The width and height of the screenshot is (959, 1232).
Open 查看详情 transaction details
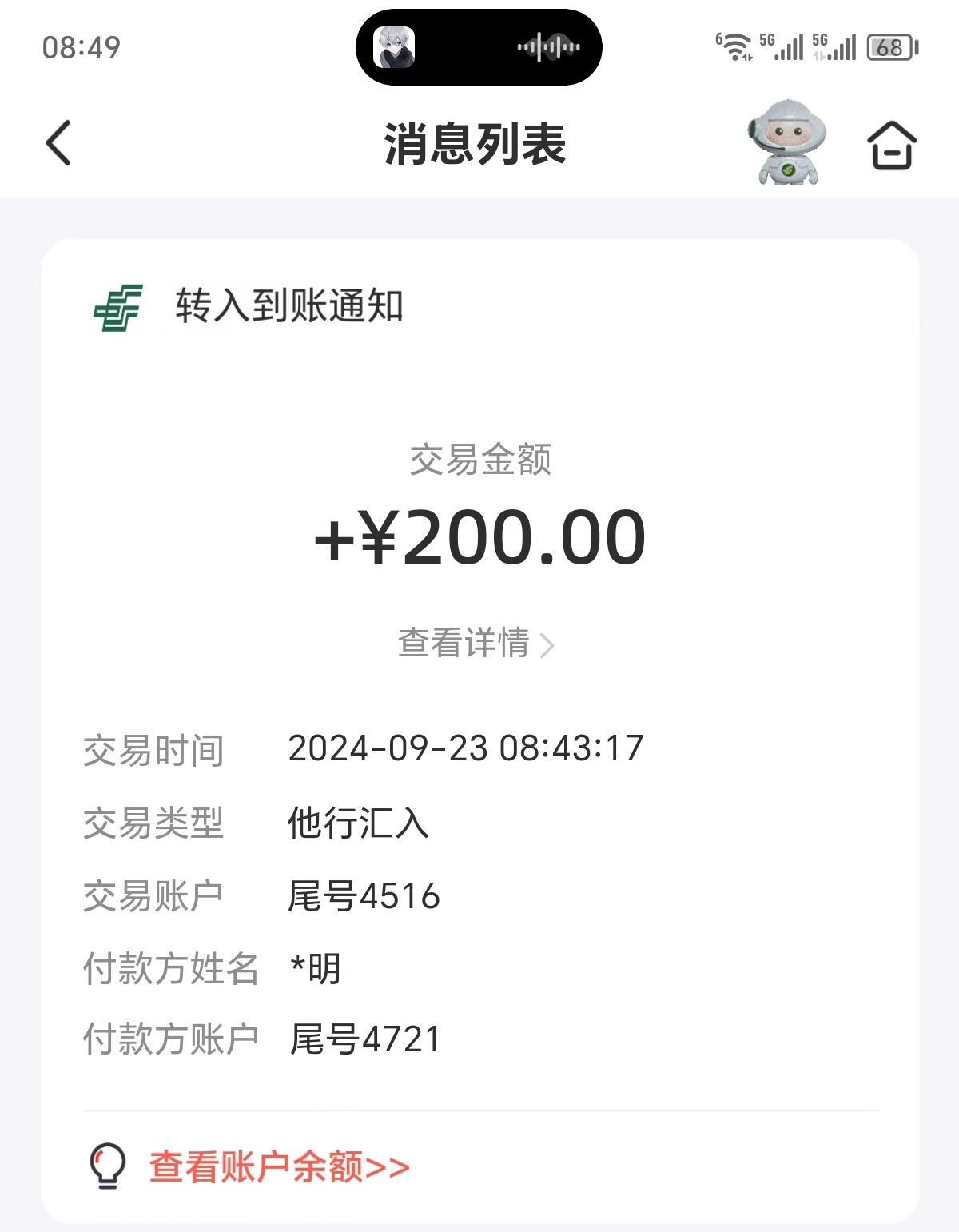476,644
